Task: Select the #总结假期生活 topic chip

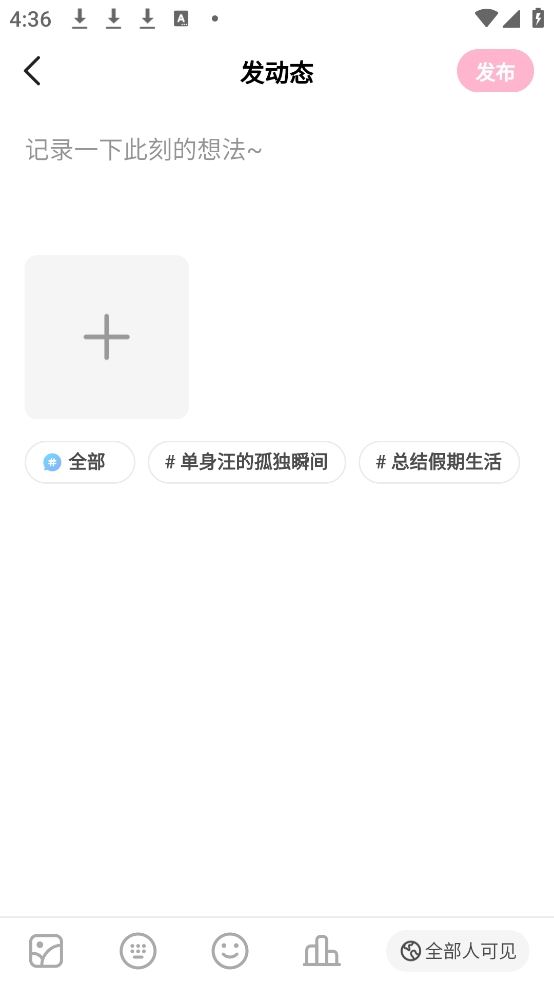Action: (439, 463)
